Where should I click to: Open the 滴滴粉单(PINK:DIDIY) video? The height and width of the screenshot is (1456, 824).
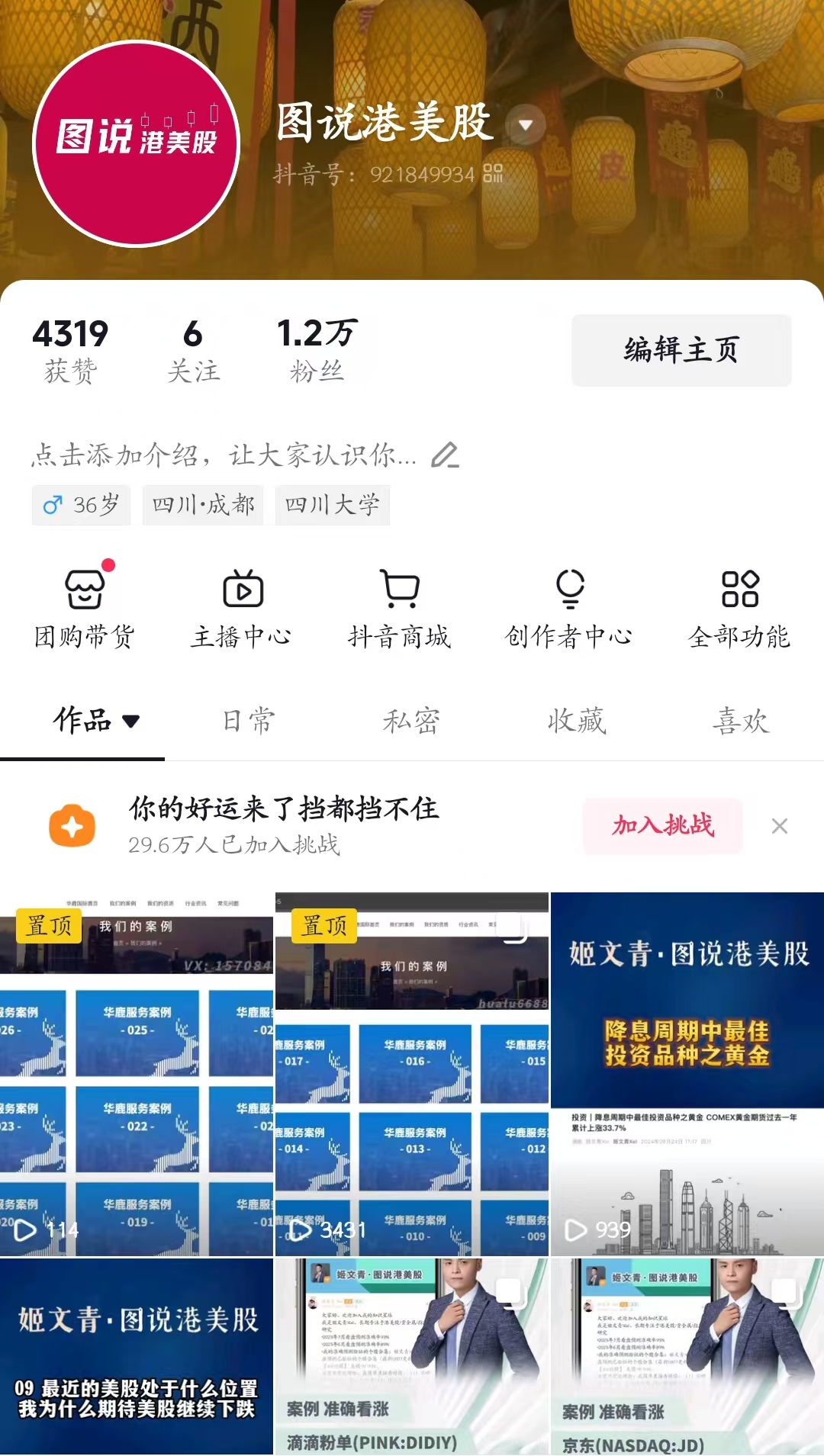coord(412,1357)
